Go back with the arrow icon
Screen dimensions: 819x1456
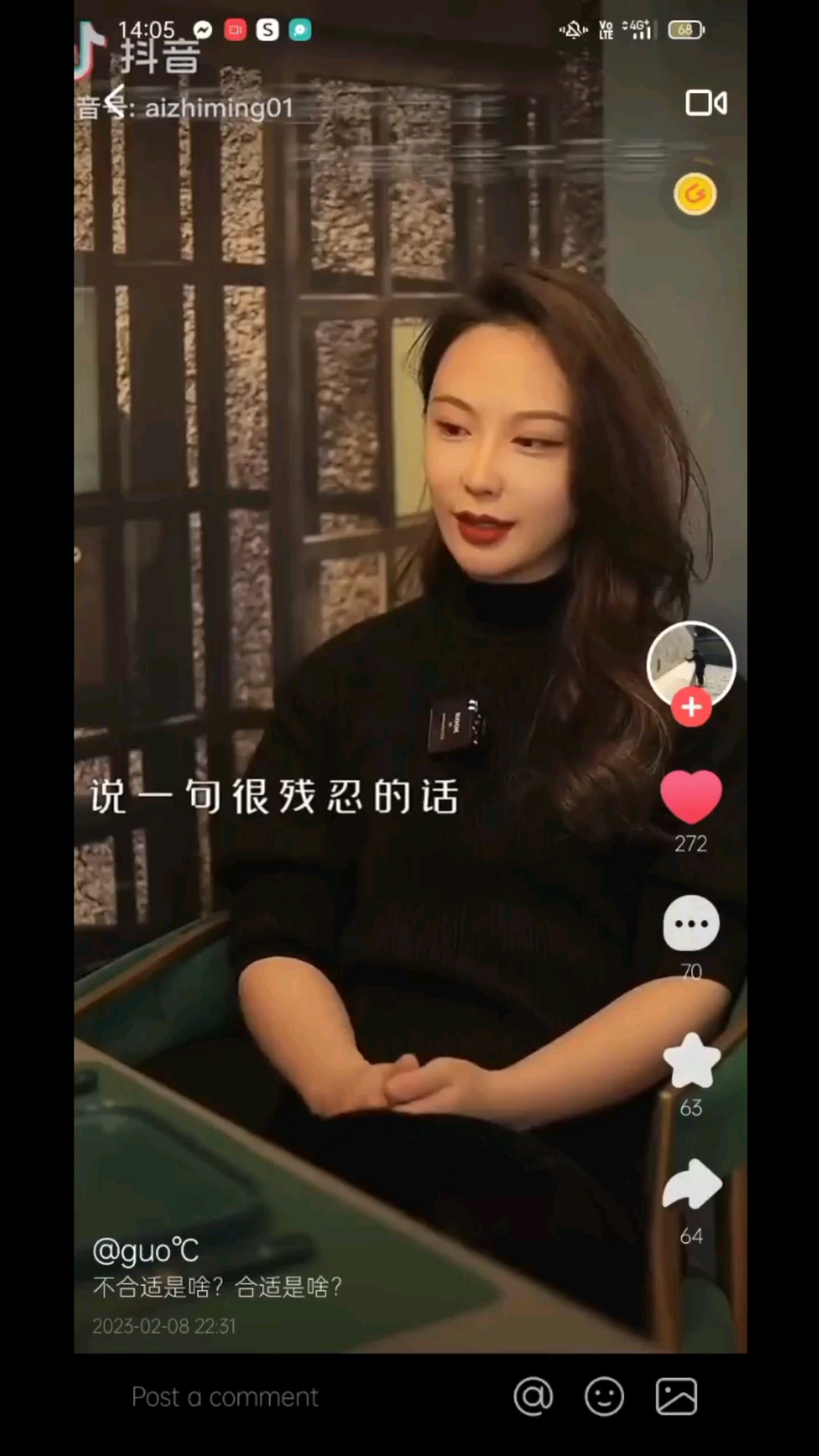point(114,101)
